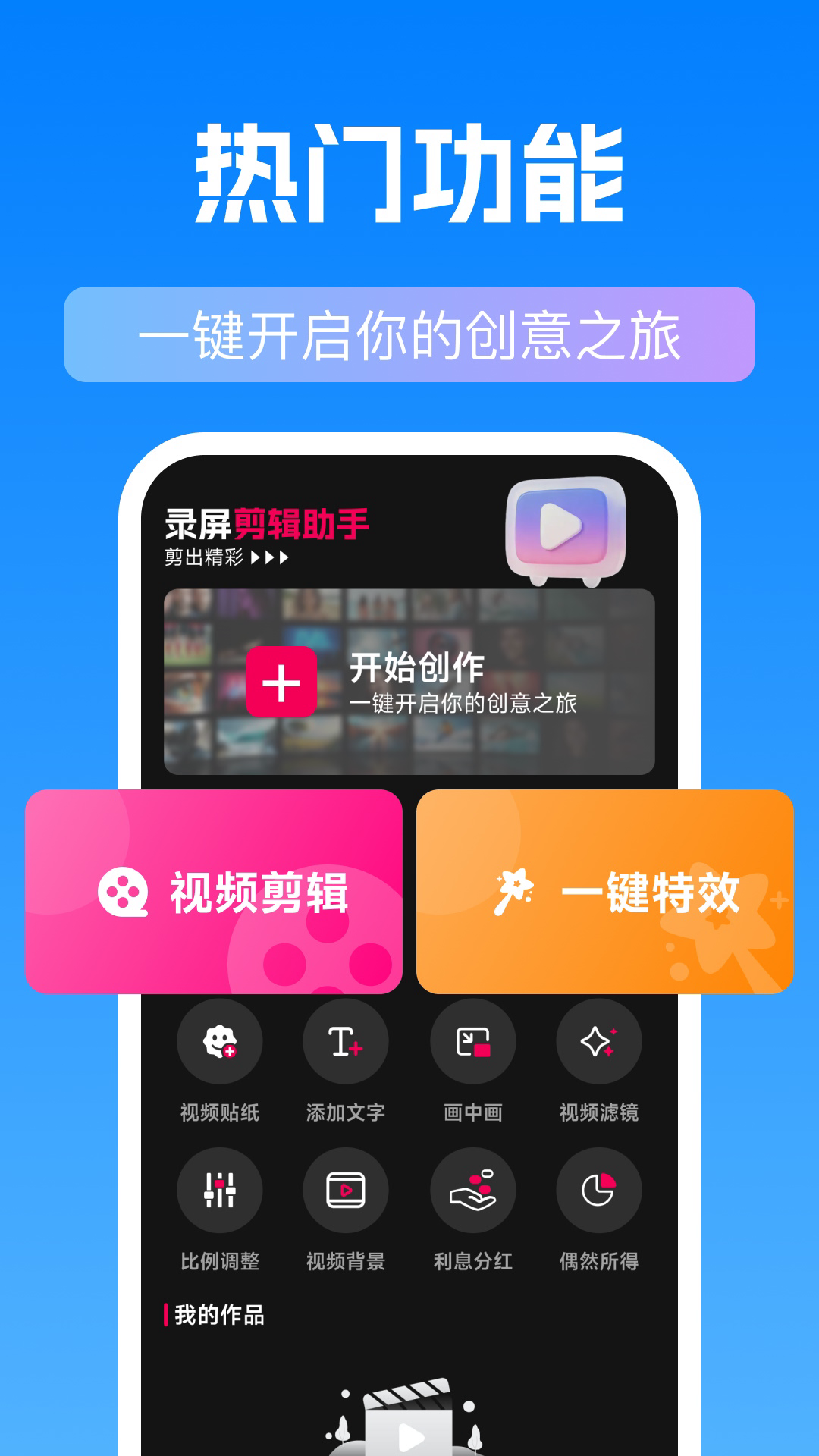Select the 利息分红 hand icon

(472, 1191)
